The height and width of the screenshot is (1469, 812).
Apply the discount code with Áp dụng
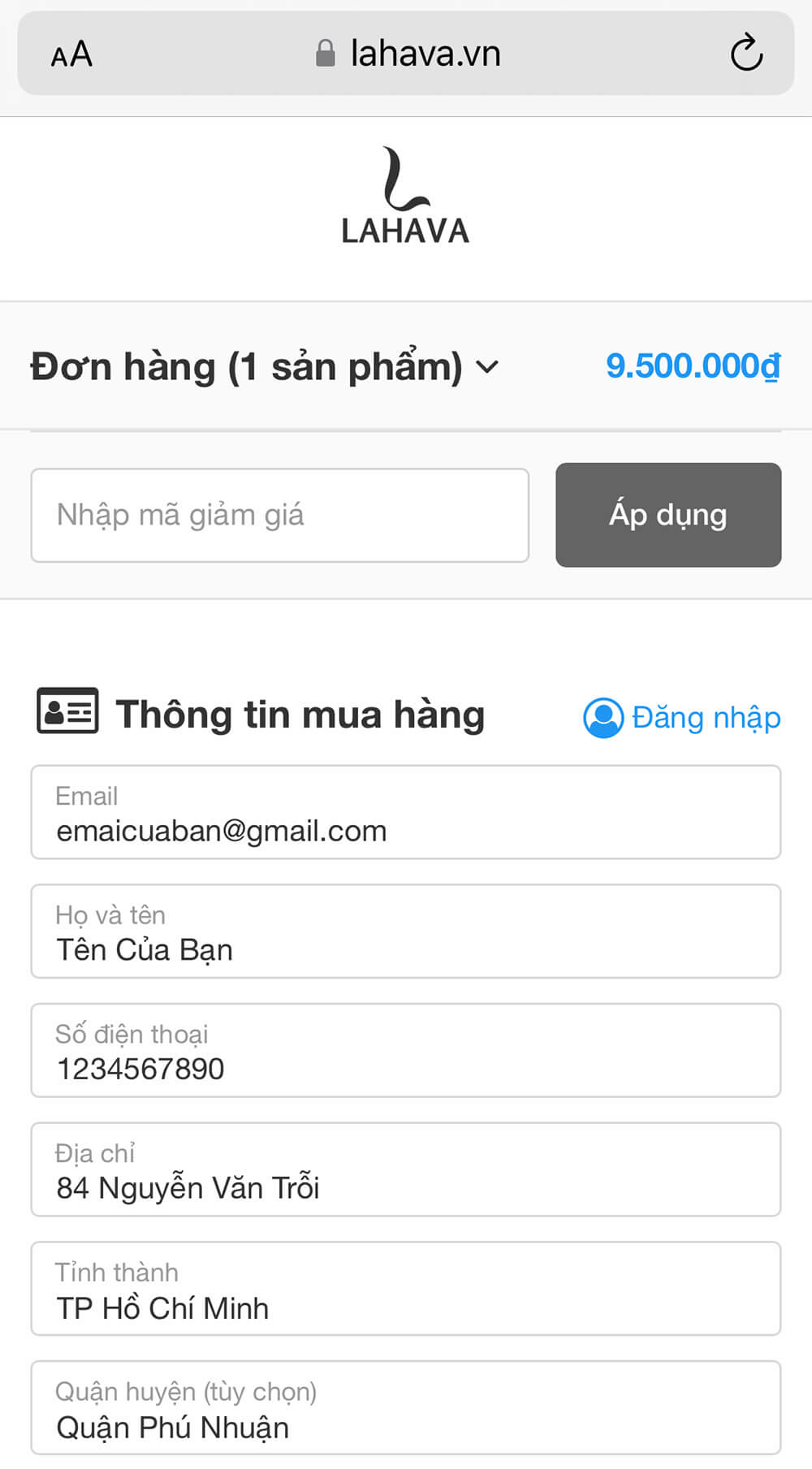(x=667, y=515)
